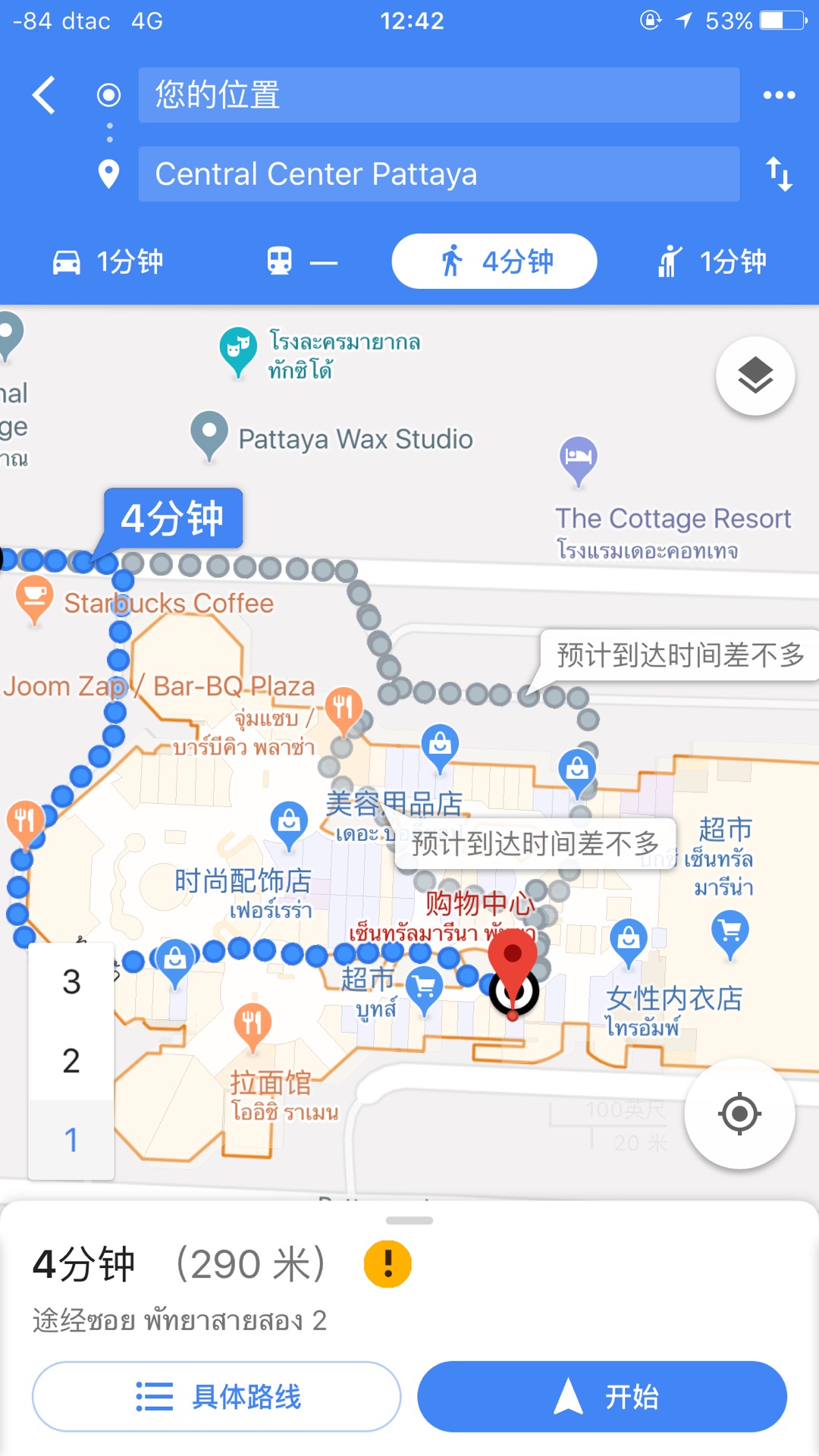Show the 具体路线 detailed route steps
819x1456 pixels.
click(216, 1396)
